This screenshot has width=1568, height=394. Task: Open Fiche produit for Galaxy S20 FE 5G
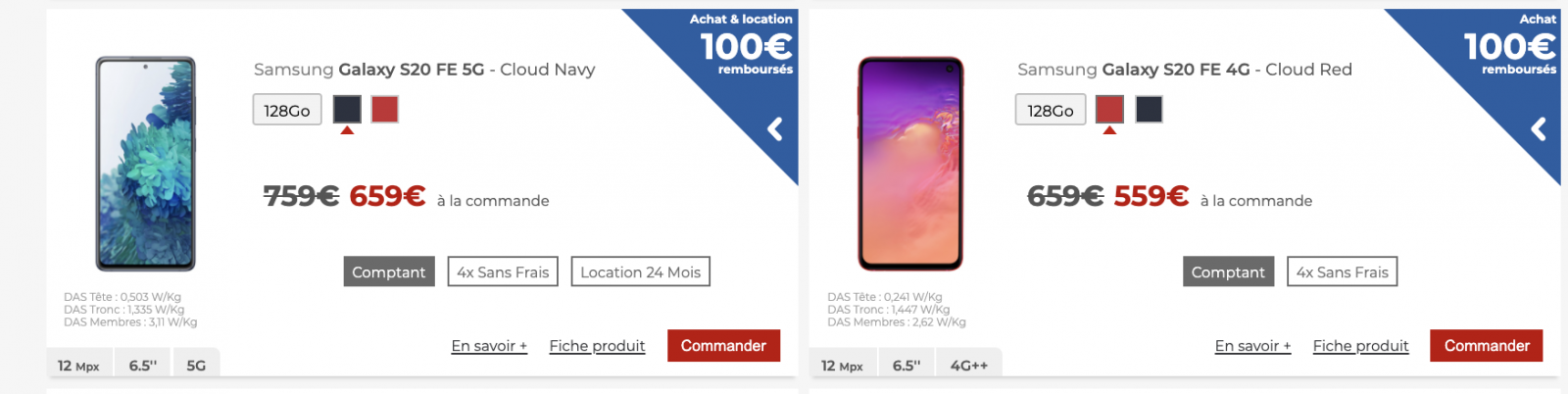pos(597,346)
